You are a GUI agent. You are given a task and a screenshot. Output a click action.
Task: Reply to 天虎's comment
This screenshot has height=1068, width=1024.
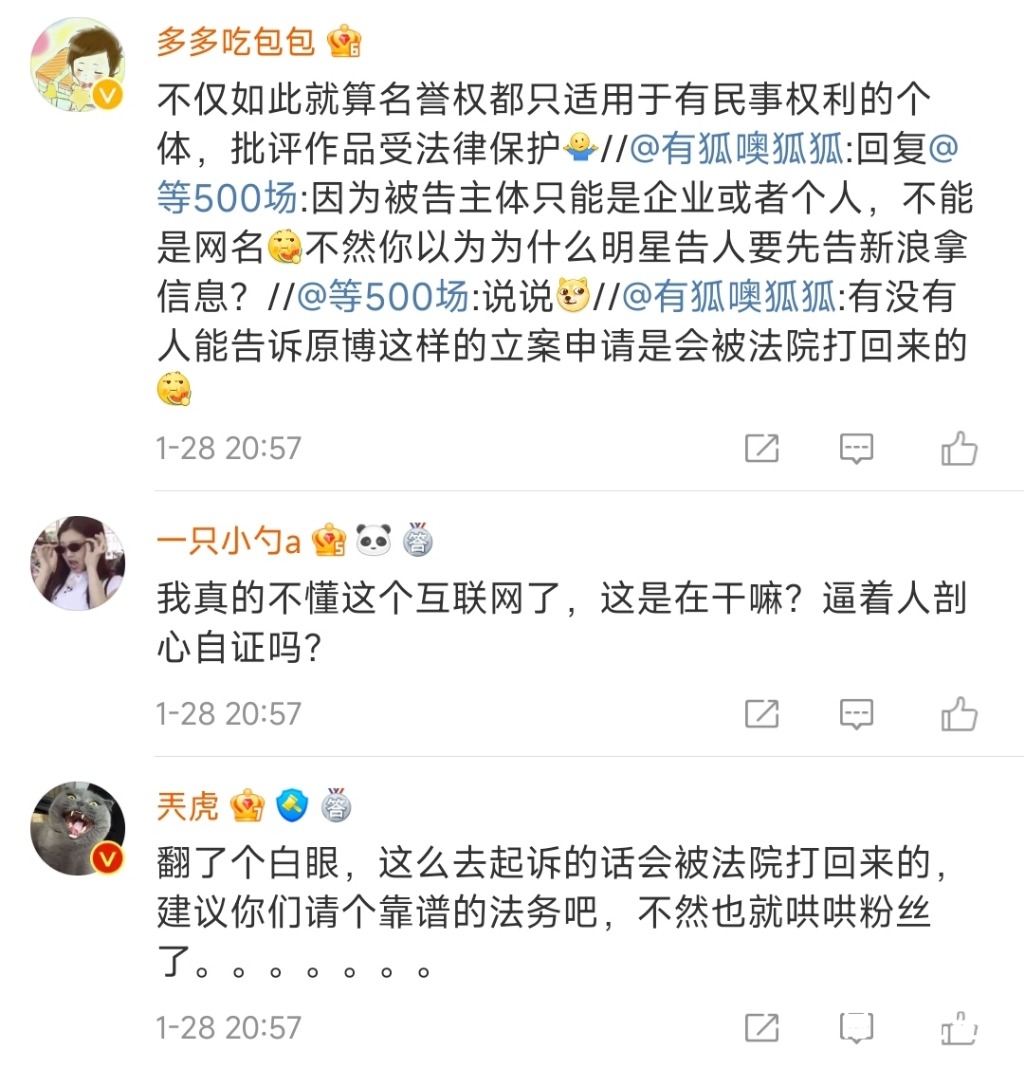pos(856,1027)
